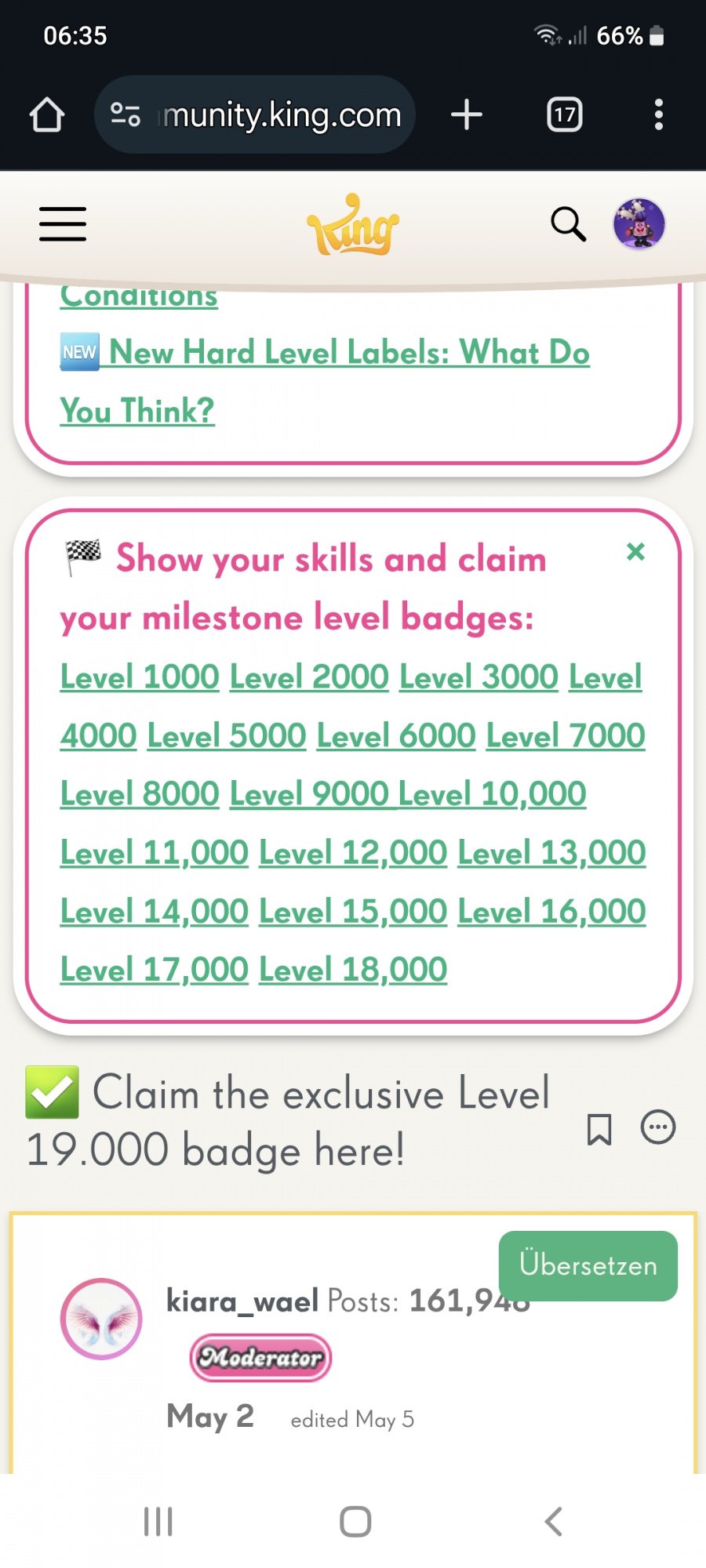This screenshot has height=1568, width=706.
Task: View kiara_wael's profile
Action: (242, 1301)
